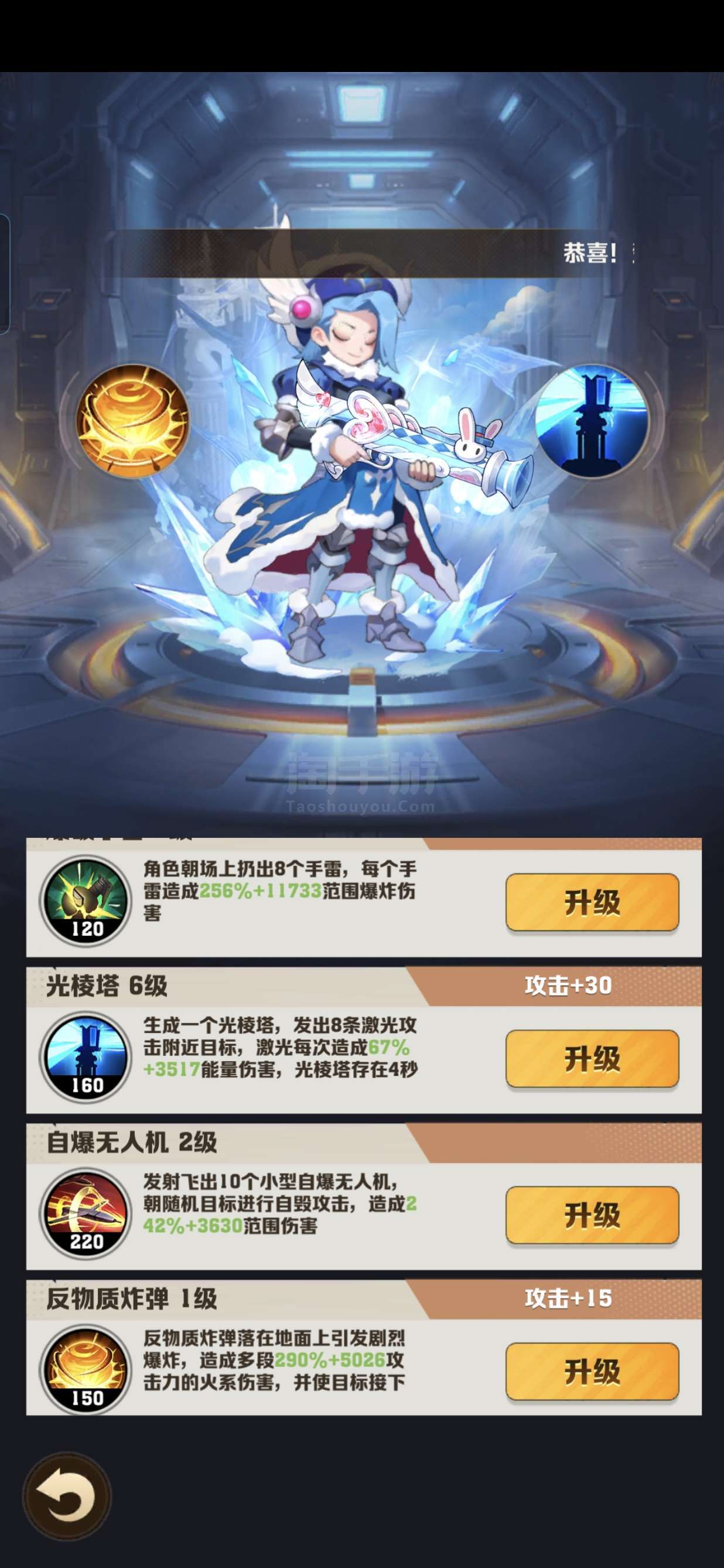
Task: Upgrade the 反物质炸弹 skill
Action: point(592,1371)
